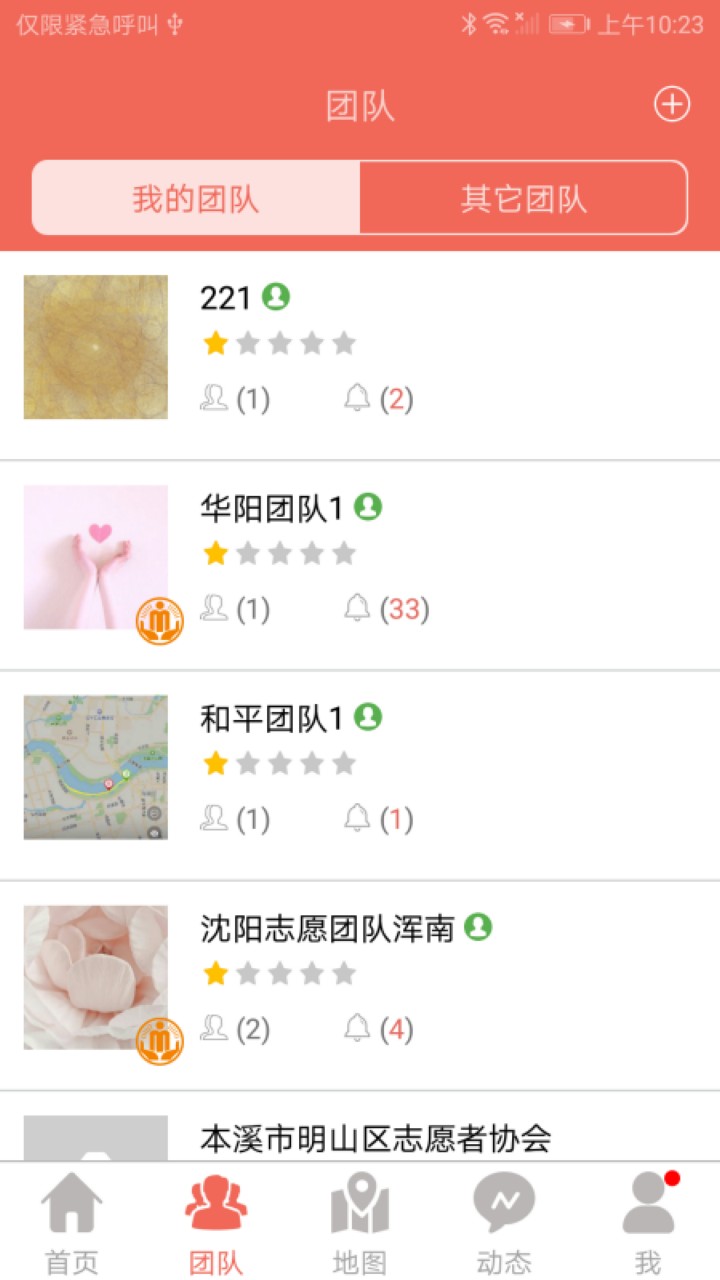This screenshot has width=720, height=1280.
Task: Open the team named 221
Action: point(360,348)
